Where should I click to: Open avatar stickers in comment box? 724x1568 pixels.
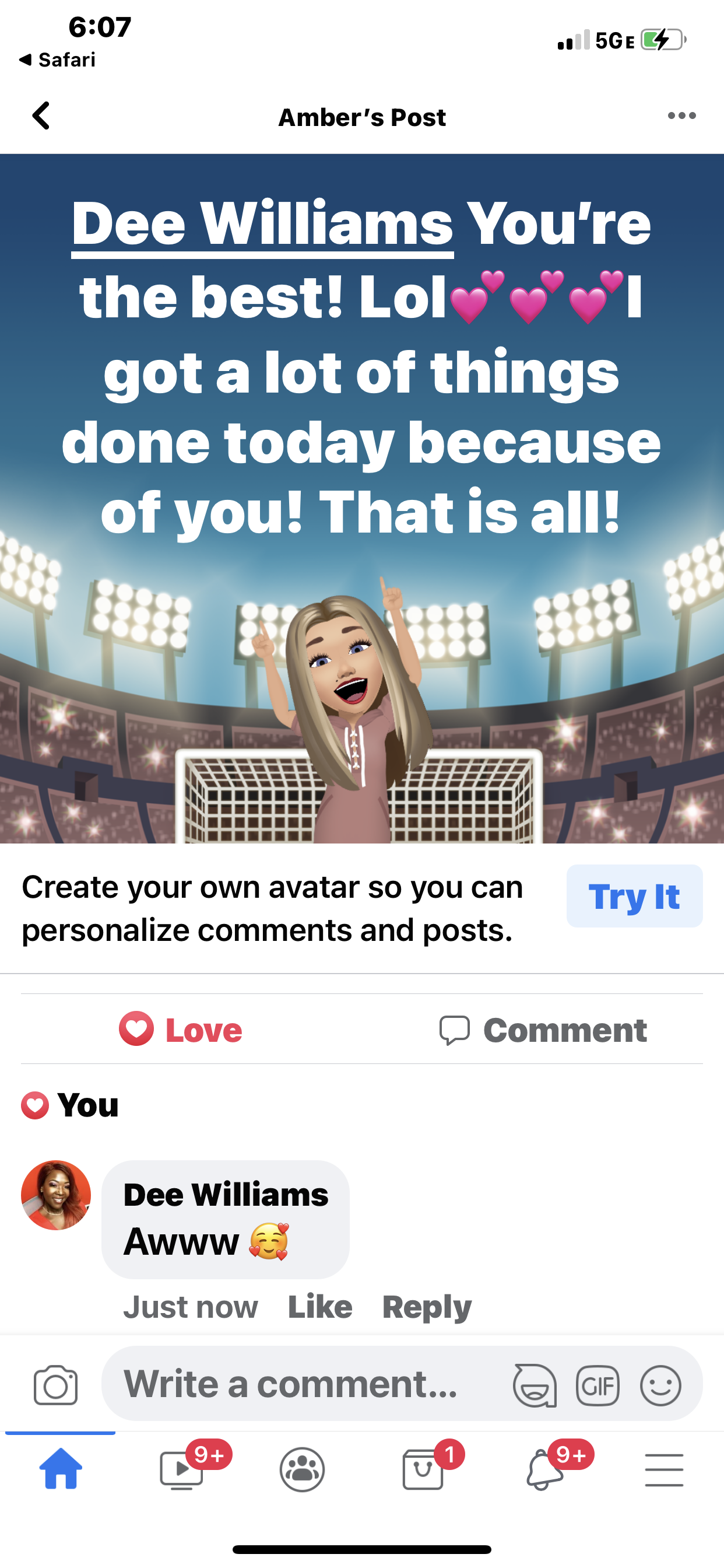tap(535, 1385)
